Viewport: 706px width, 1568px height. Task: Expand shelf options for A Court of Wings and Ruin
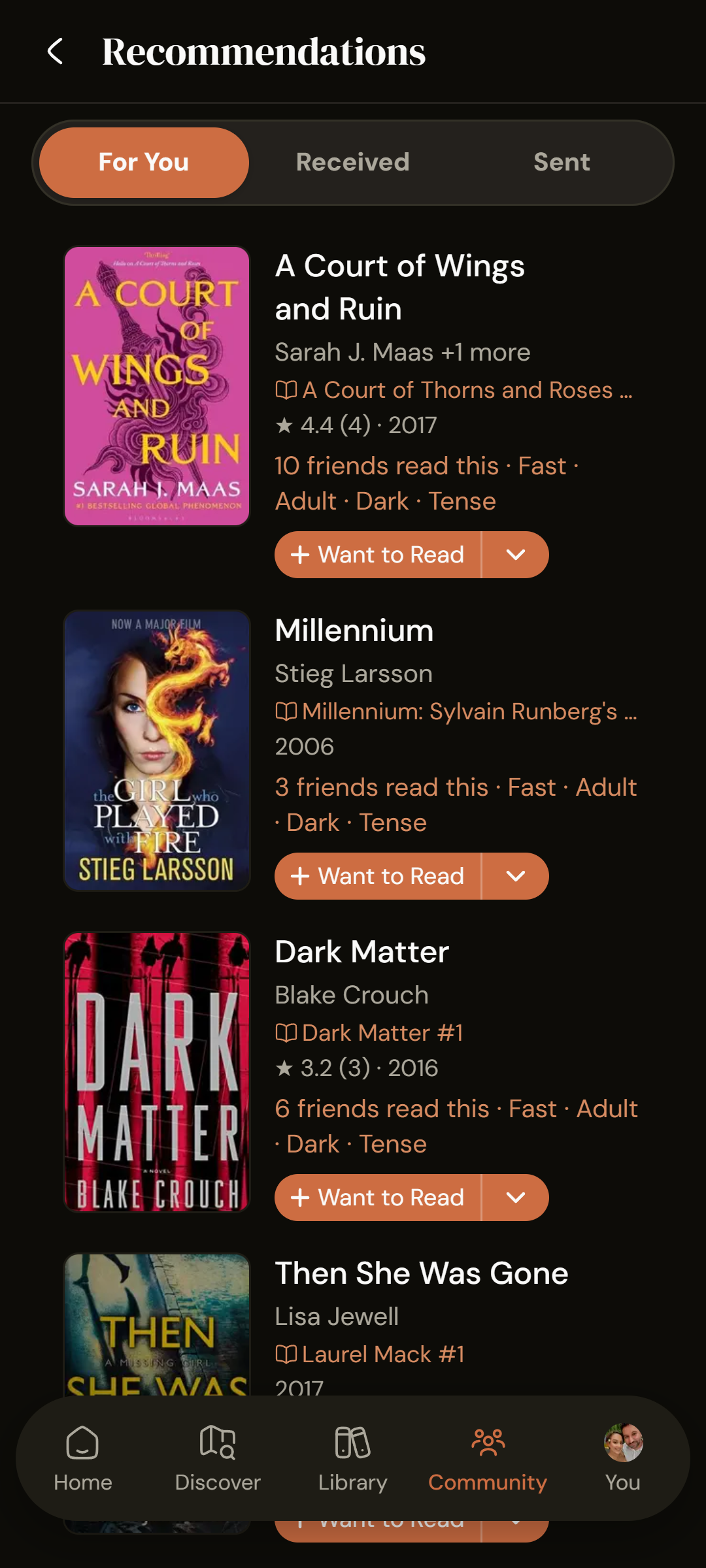(516, 555)
